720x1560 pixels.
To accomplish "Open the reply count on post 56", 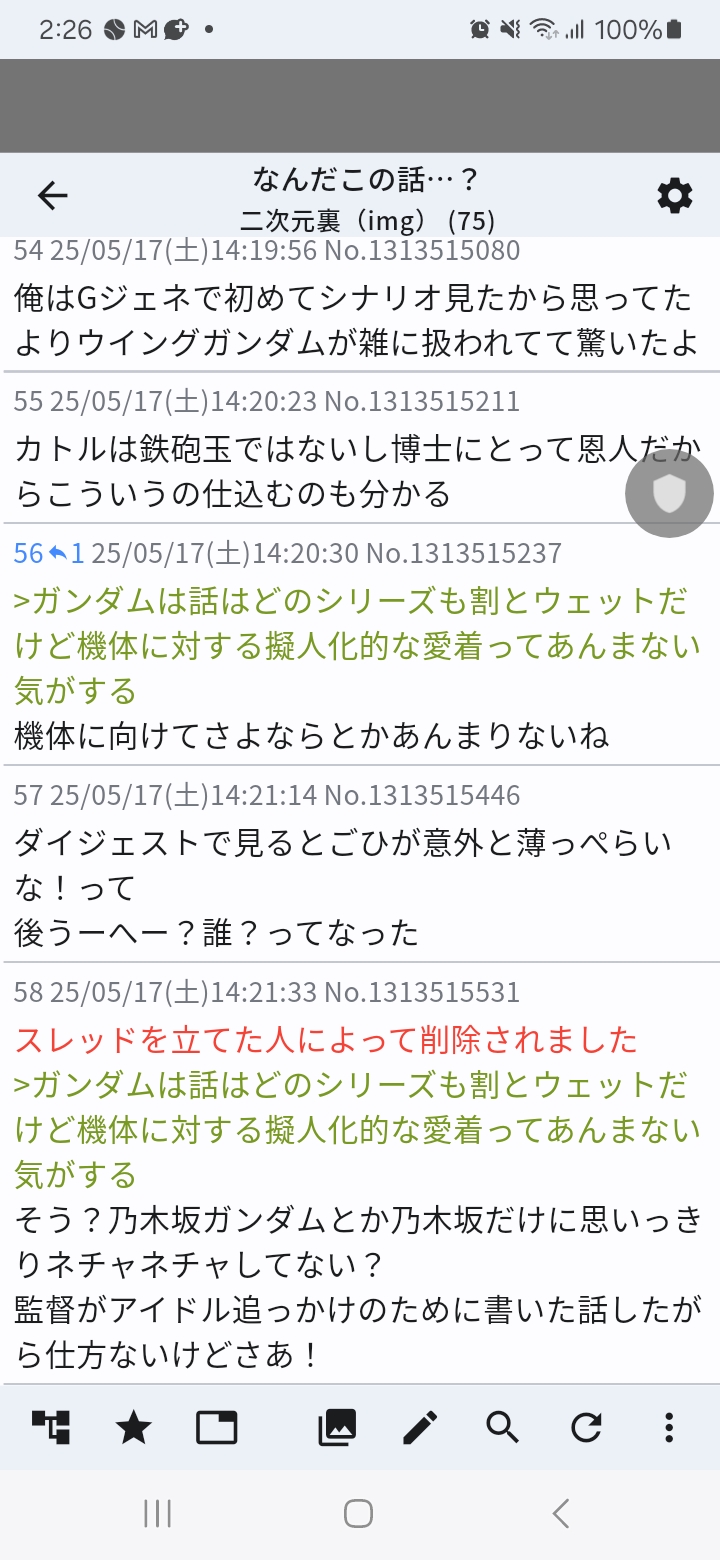I will [66, 553].
